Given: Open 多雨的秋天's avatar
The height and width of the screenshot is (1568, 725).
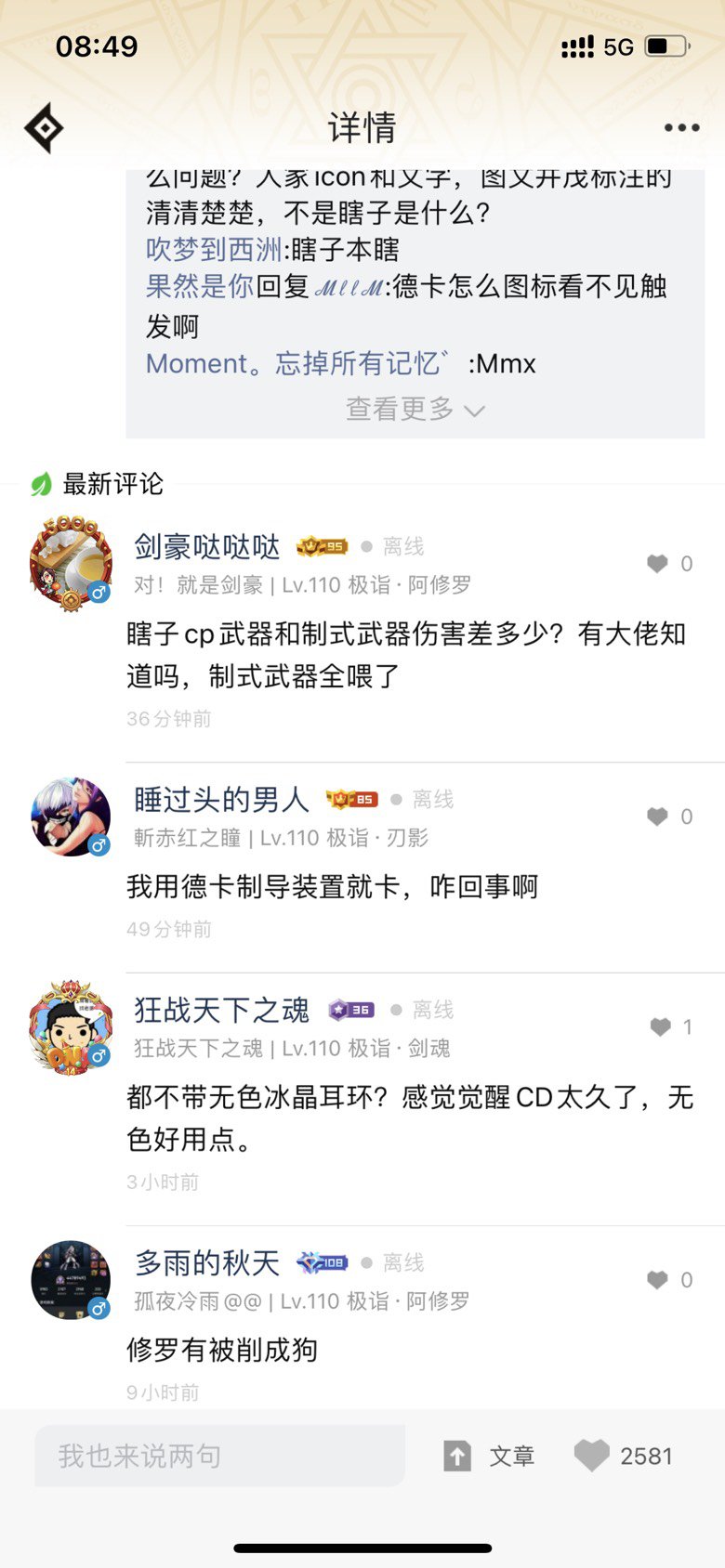Looking at the screenshot, I should click(71, 1280).
